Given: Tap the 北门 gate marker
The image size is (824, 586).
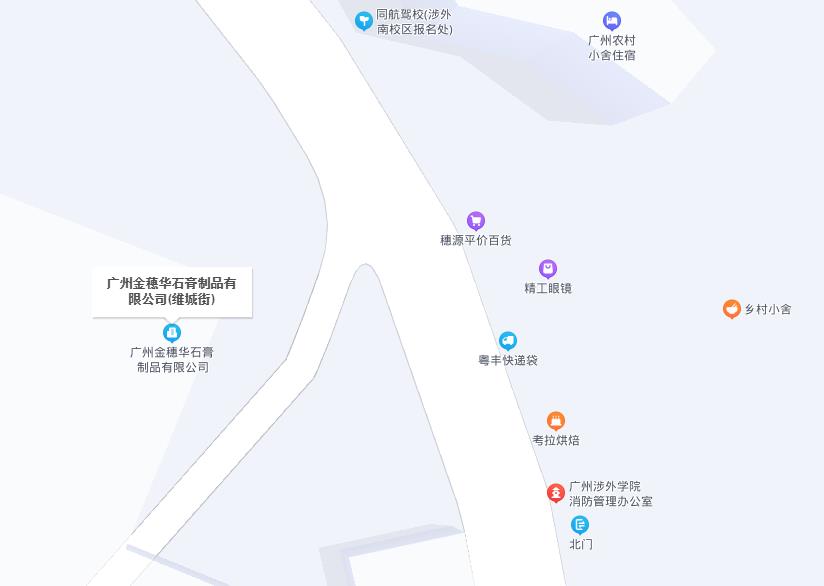Looking at the screenshot, I should [x=580, y=524].
